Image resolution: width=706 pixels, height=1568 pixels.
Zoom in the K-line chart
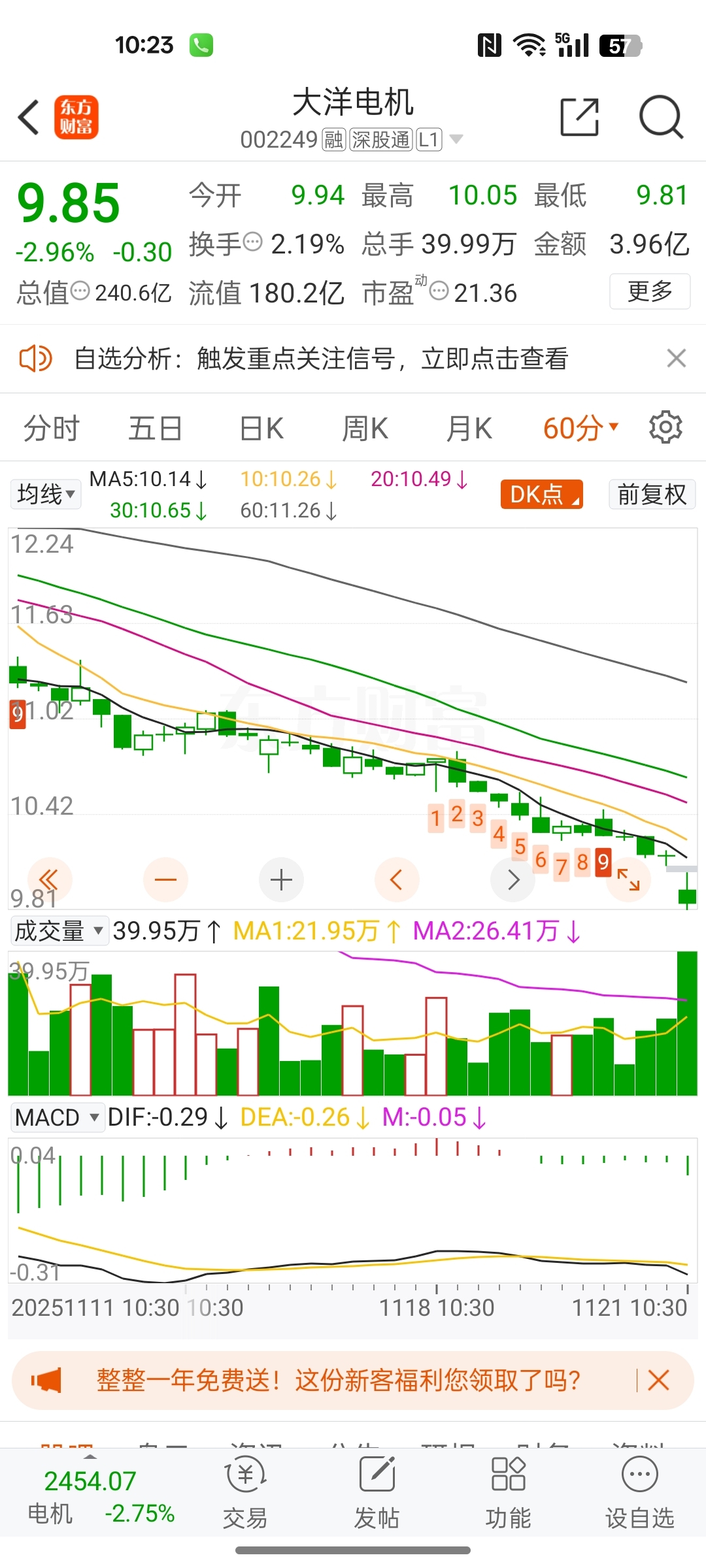coord(281,879)
